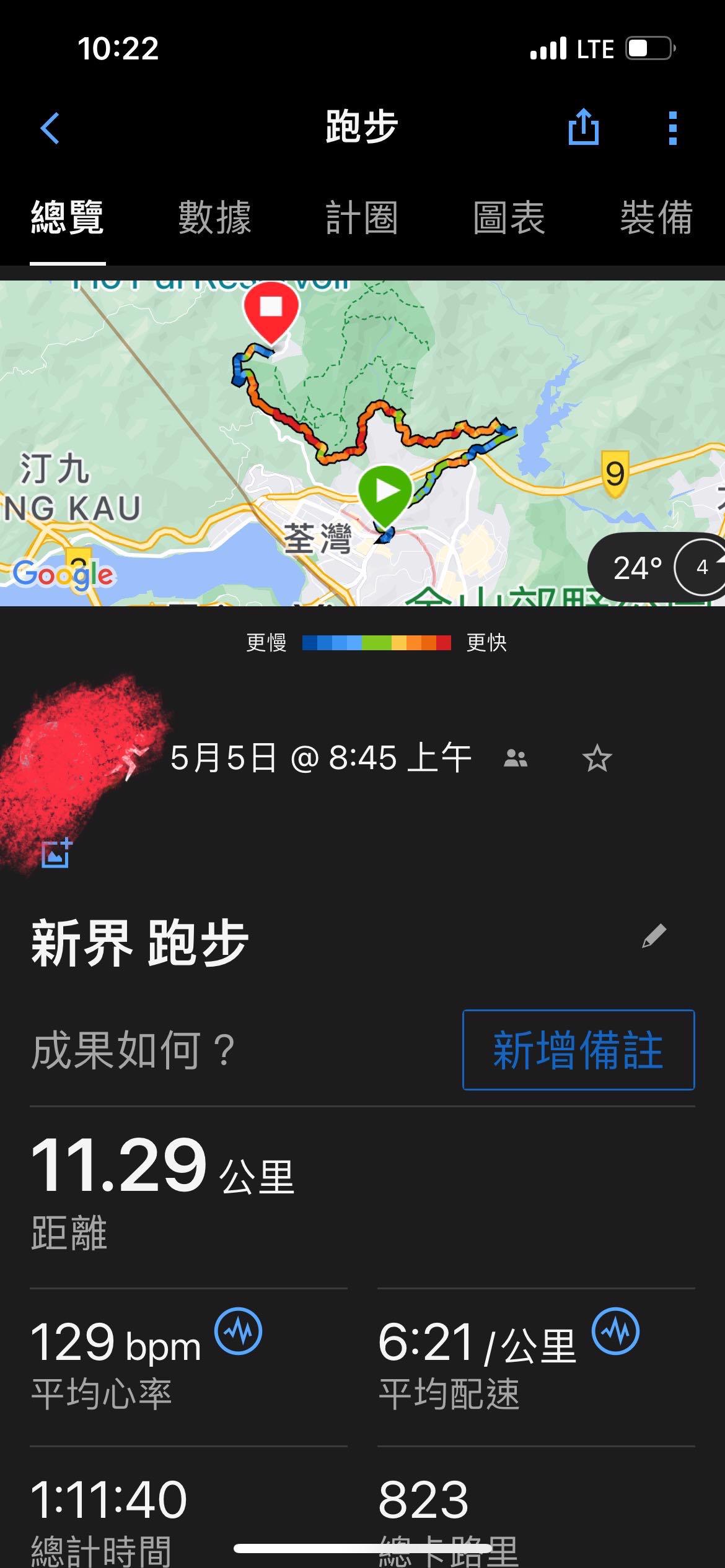Viewport: 725px width, 1568px height.
Task: Select the 裝備 tab
Action: (x=656, y=217)
